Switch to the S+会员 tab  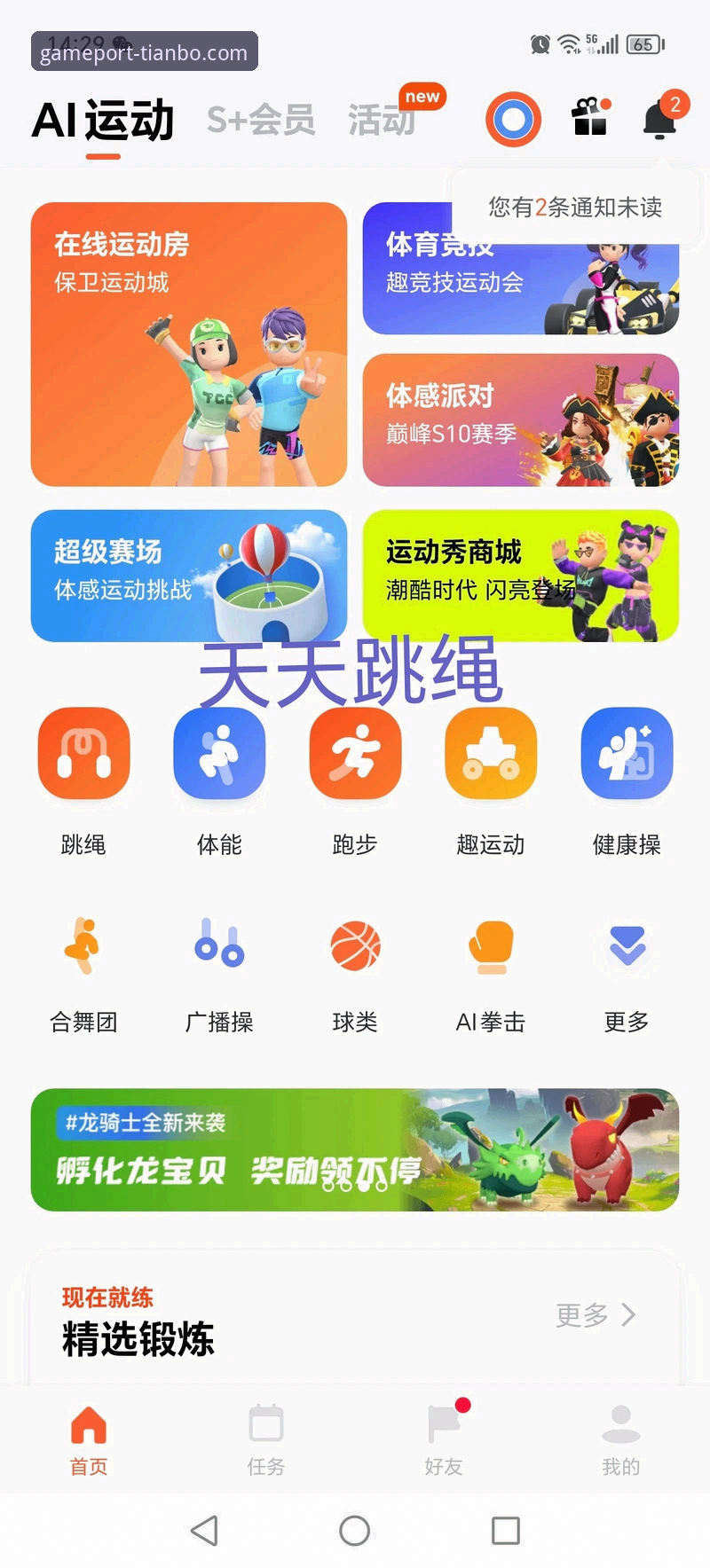tap(262, 120)
